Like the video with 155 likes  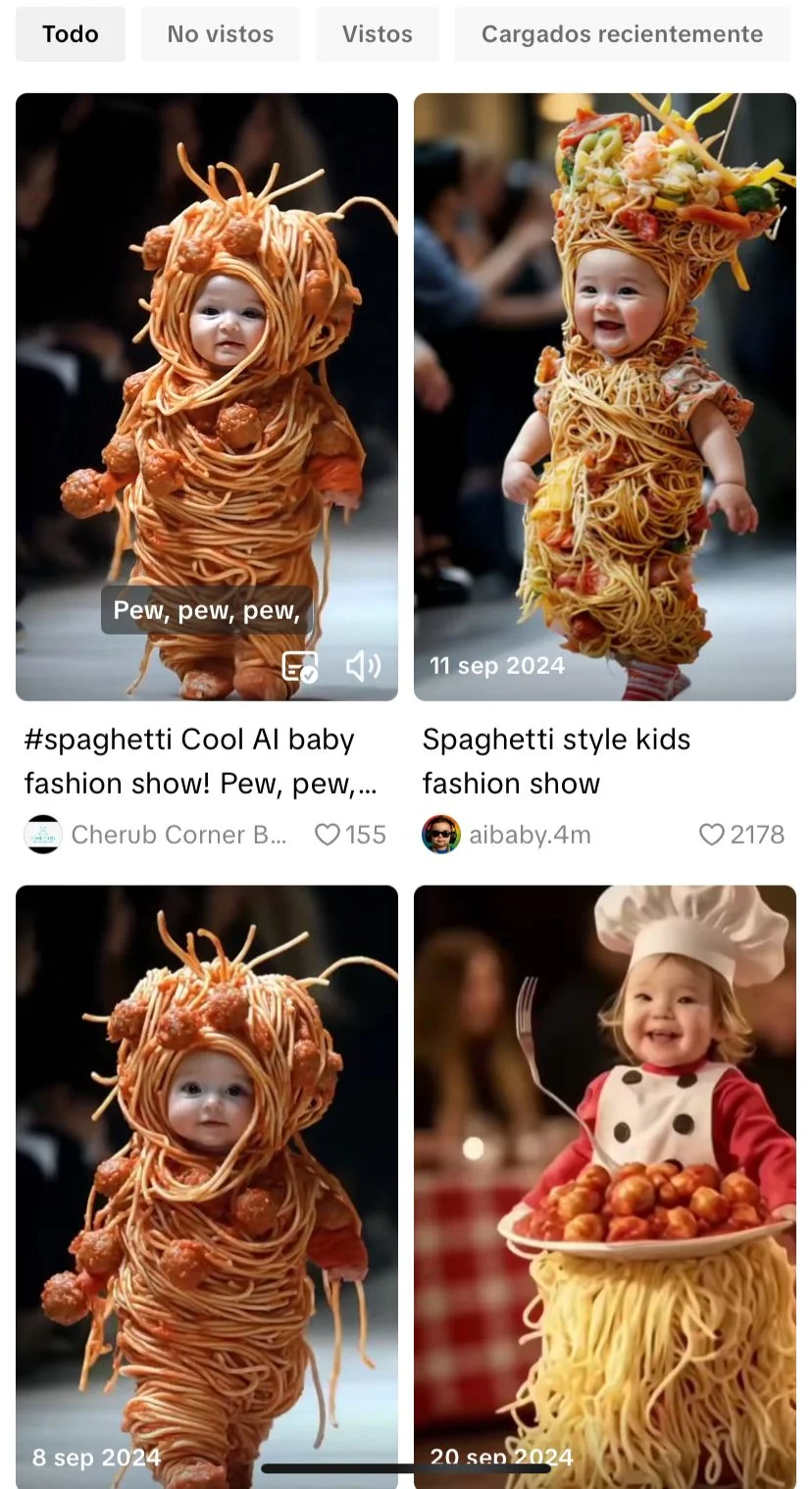pyautogui.click(x=328, y=835)
